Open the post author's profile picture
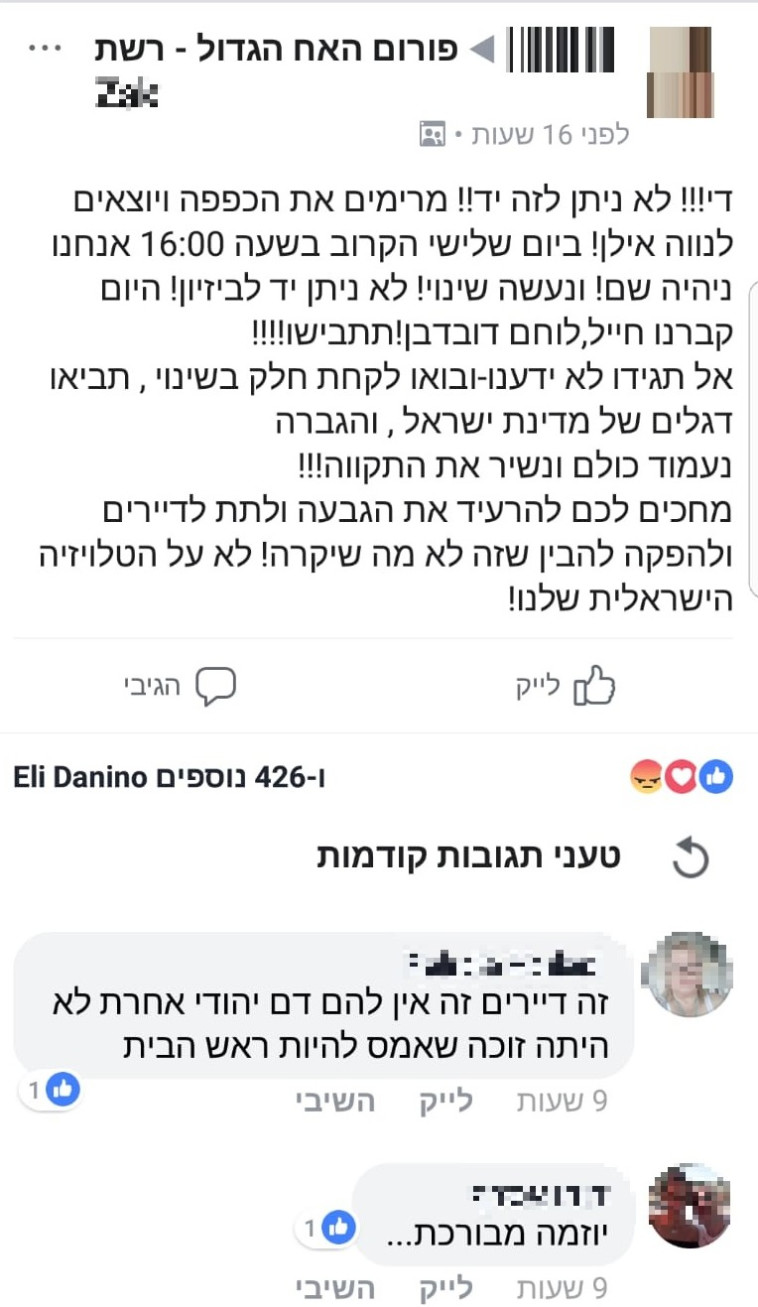This screenshot has height=1307, width=758. [680, 72]
